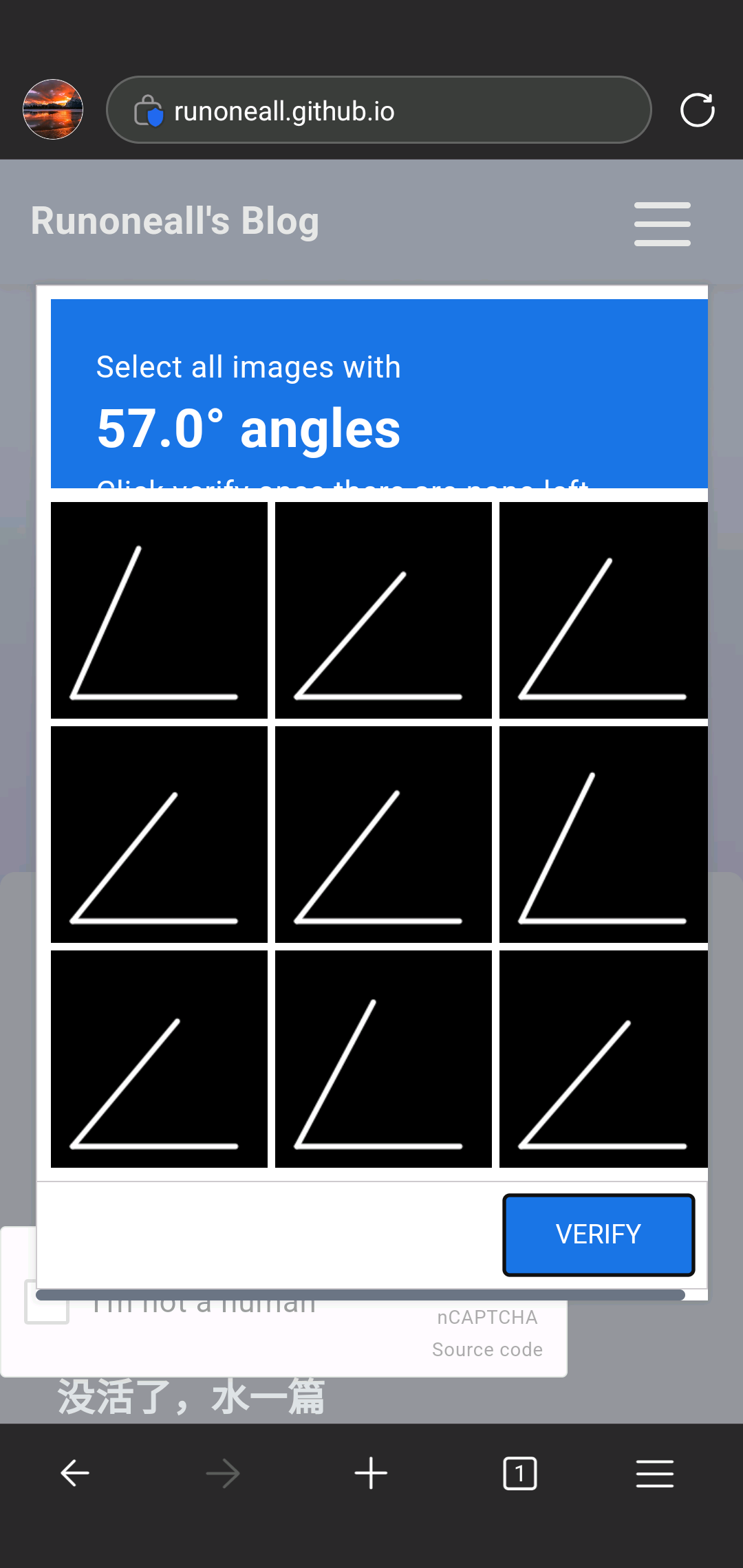Open Runoneall's Blog home link
Image resolution: width=743 pixels, height=1568 pixels.
pyautogui.click(x=175, y=221)
